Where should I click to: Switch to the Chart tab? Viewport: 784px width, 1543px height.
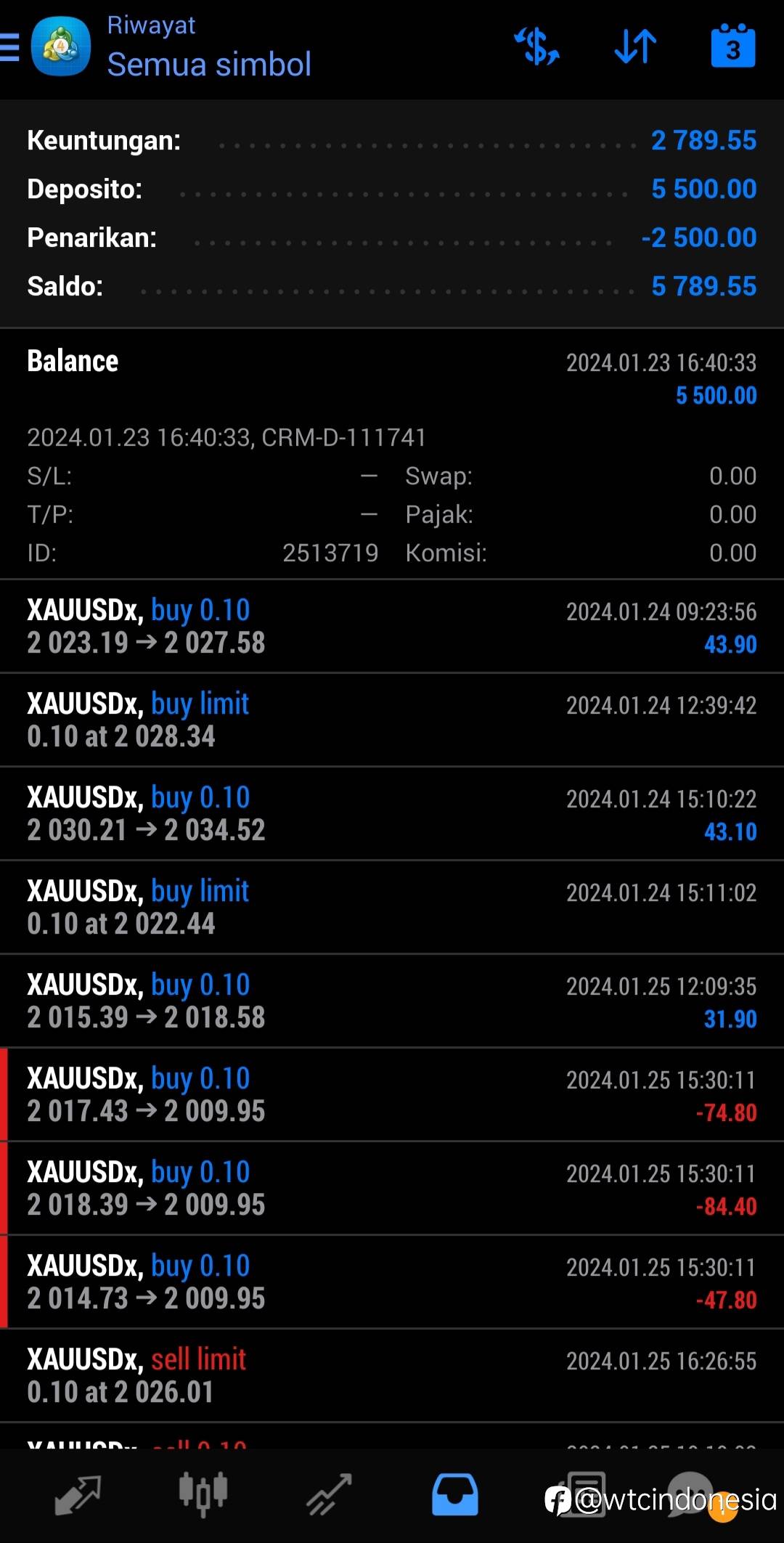pyautogui.click(x=203, y=1494)
